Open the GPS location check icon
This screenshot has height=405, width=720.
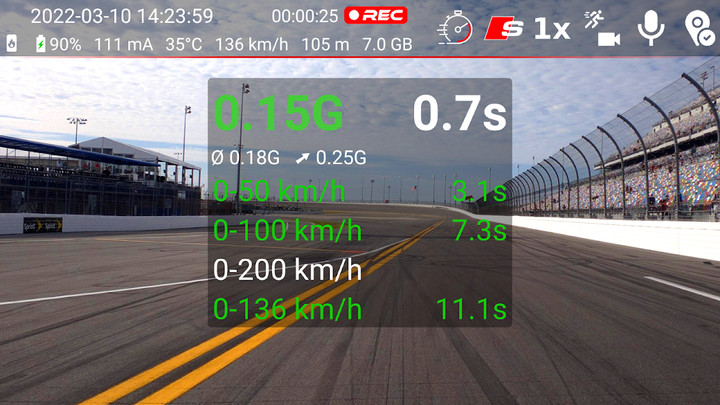tap(699, 28)
